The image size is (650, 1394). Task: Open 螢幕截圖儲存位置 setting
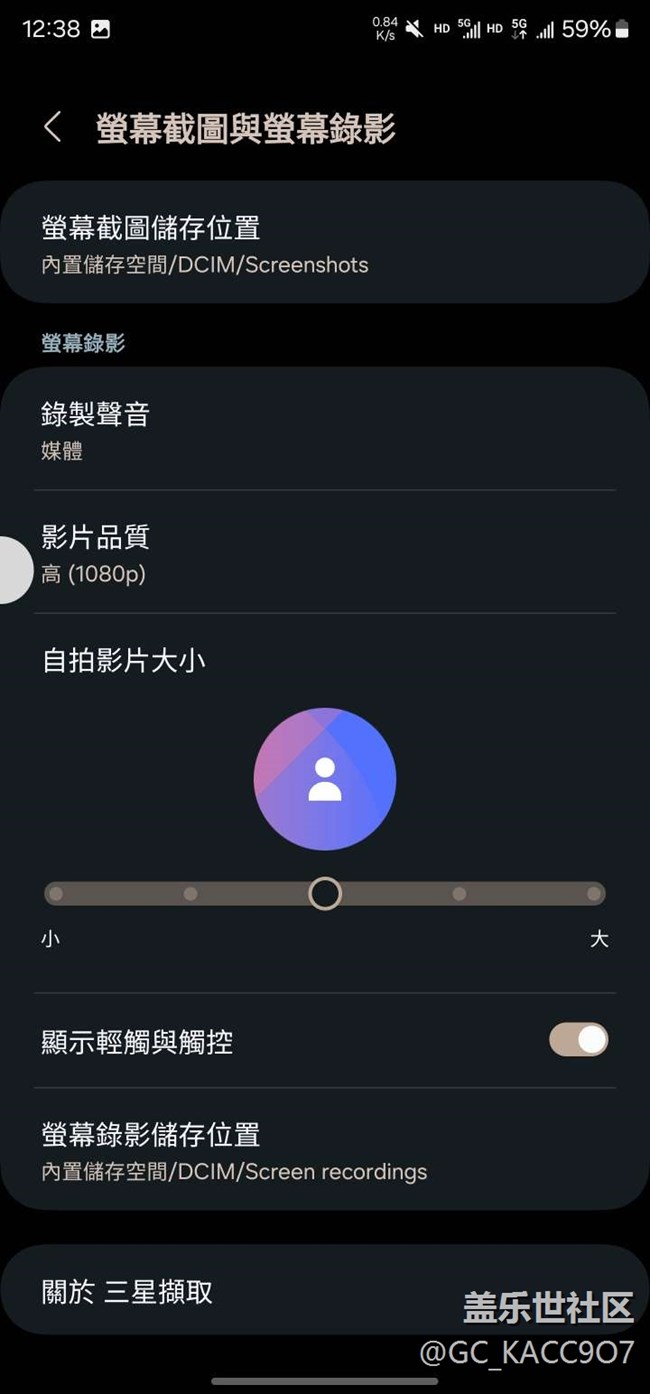[324, 244]
